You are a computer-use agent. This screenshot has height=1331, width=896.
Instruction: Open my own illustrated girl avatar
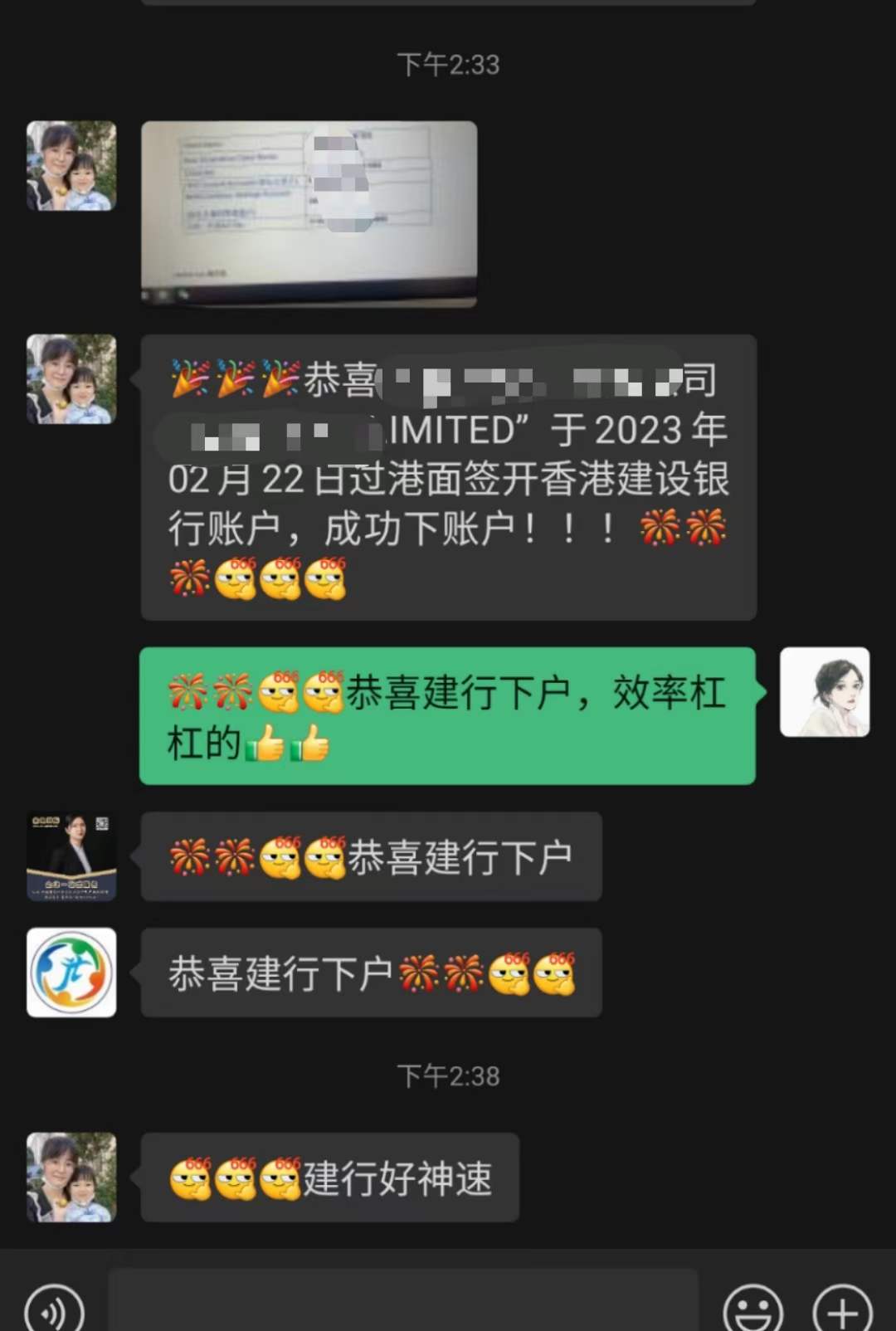coord(825,692)
